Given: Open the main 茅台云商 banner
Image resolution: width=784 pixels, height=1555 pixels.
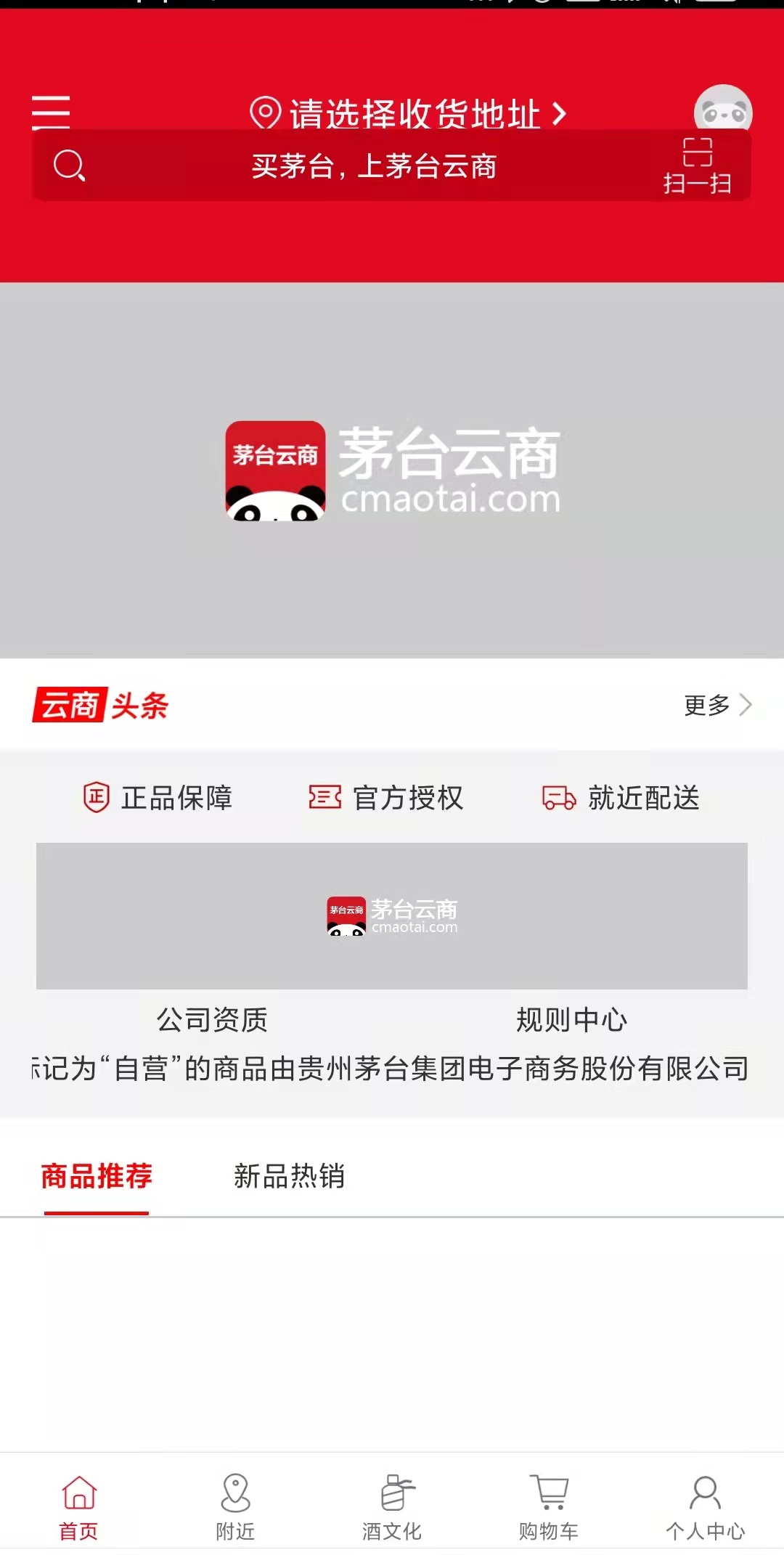Looking at the screenshot, I should click(x=392, y=470).
